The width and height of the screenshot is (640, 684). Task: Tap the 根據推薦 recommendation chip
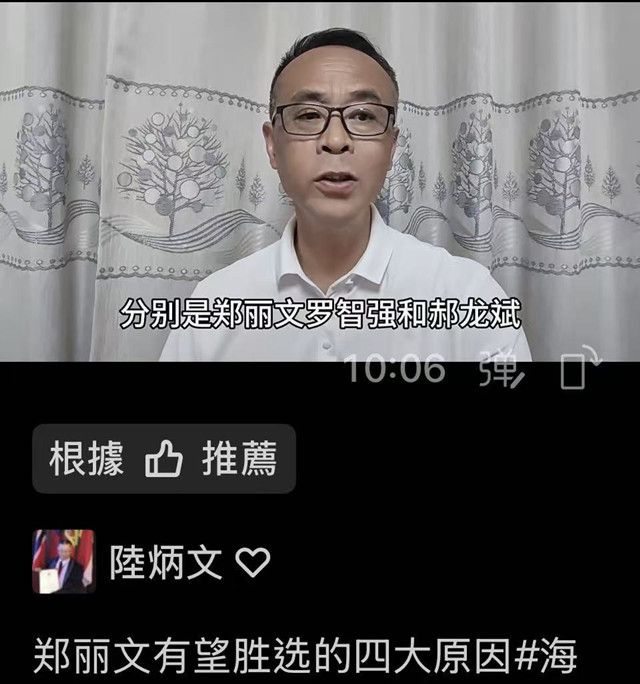164,459
